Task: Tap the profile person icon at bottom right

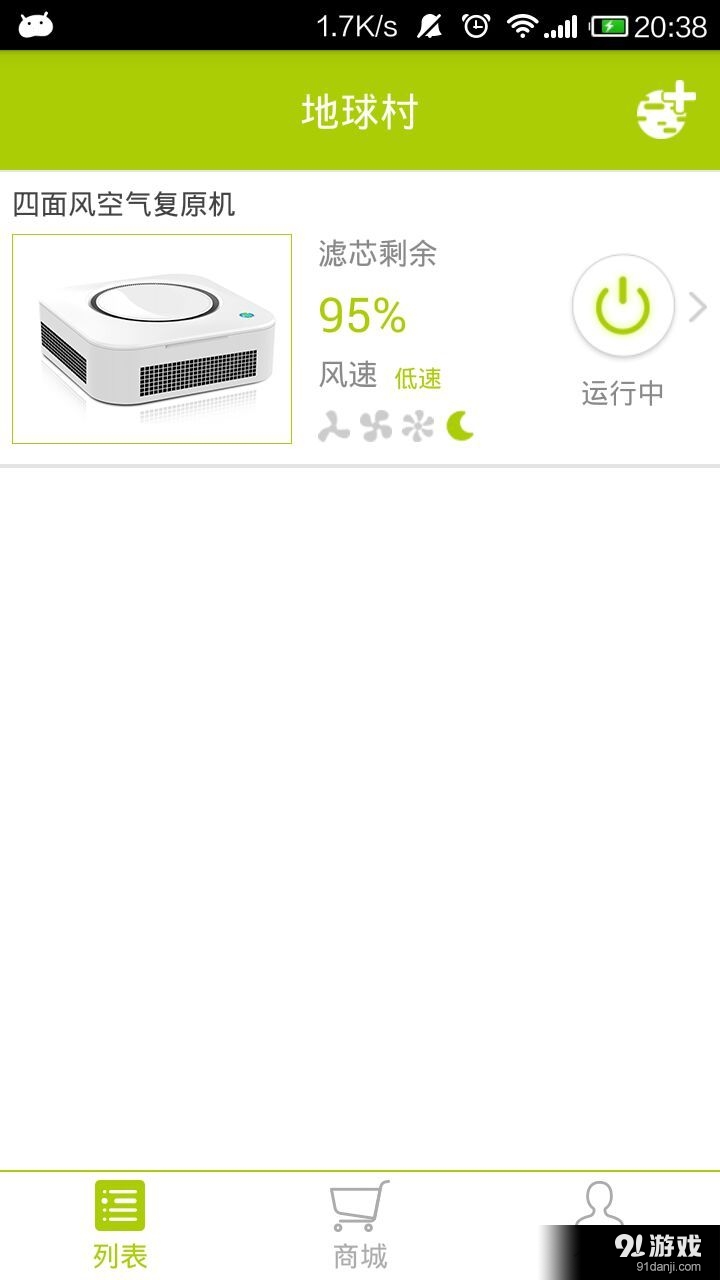Action: point(598,1207)
